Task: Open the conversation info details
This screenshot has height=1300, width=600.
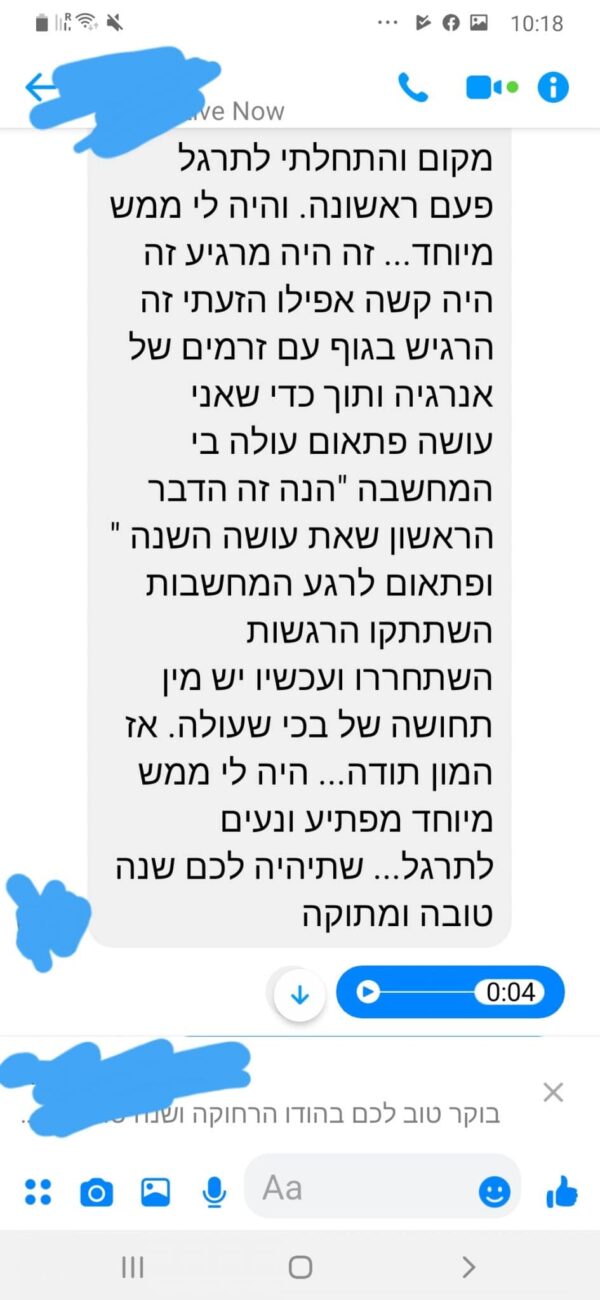Action: [x=553, y=87]
